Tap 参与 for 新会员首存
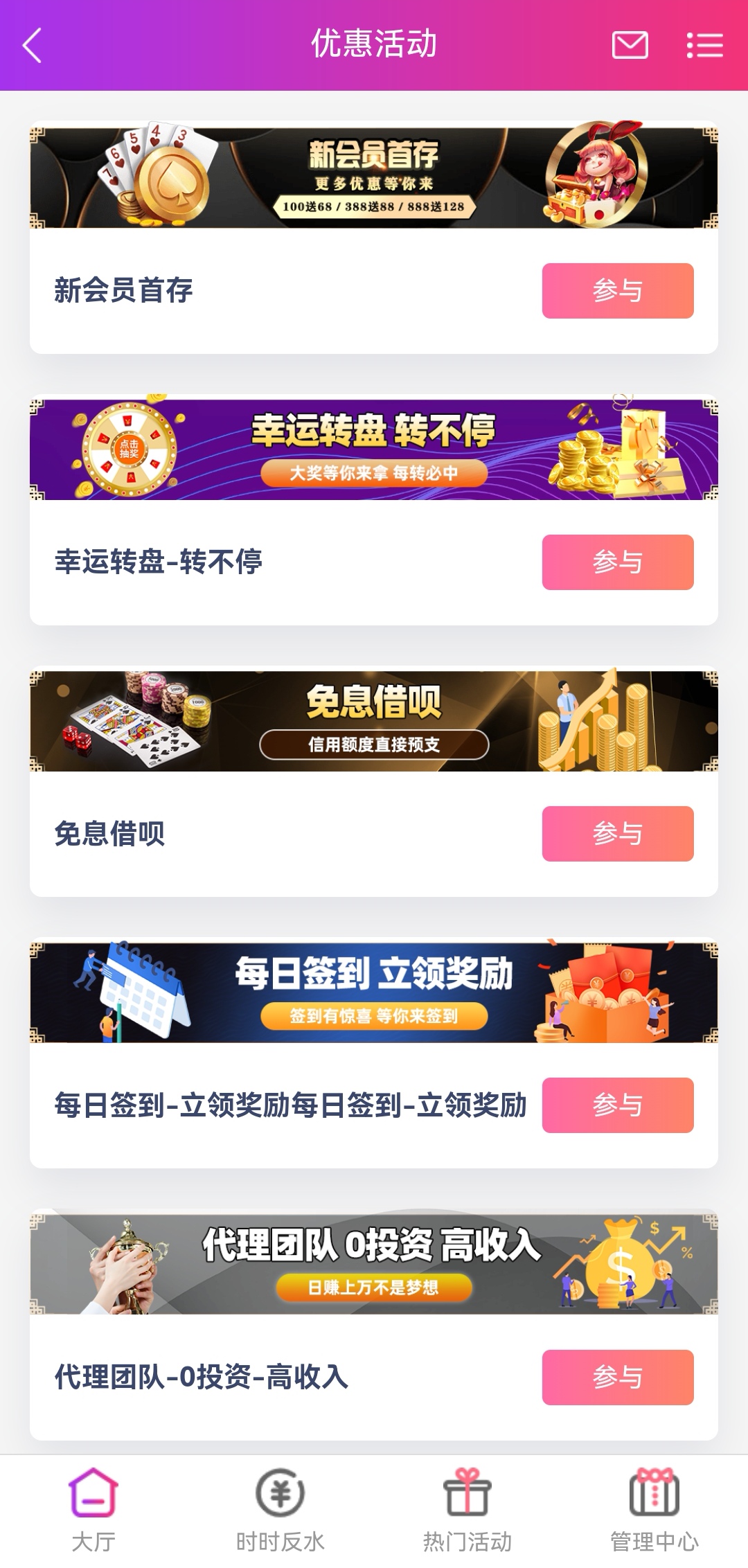748x1568 pixels. [617, 291]
